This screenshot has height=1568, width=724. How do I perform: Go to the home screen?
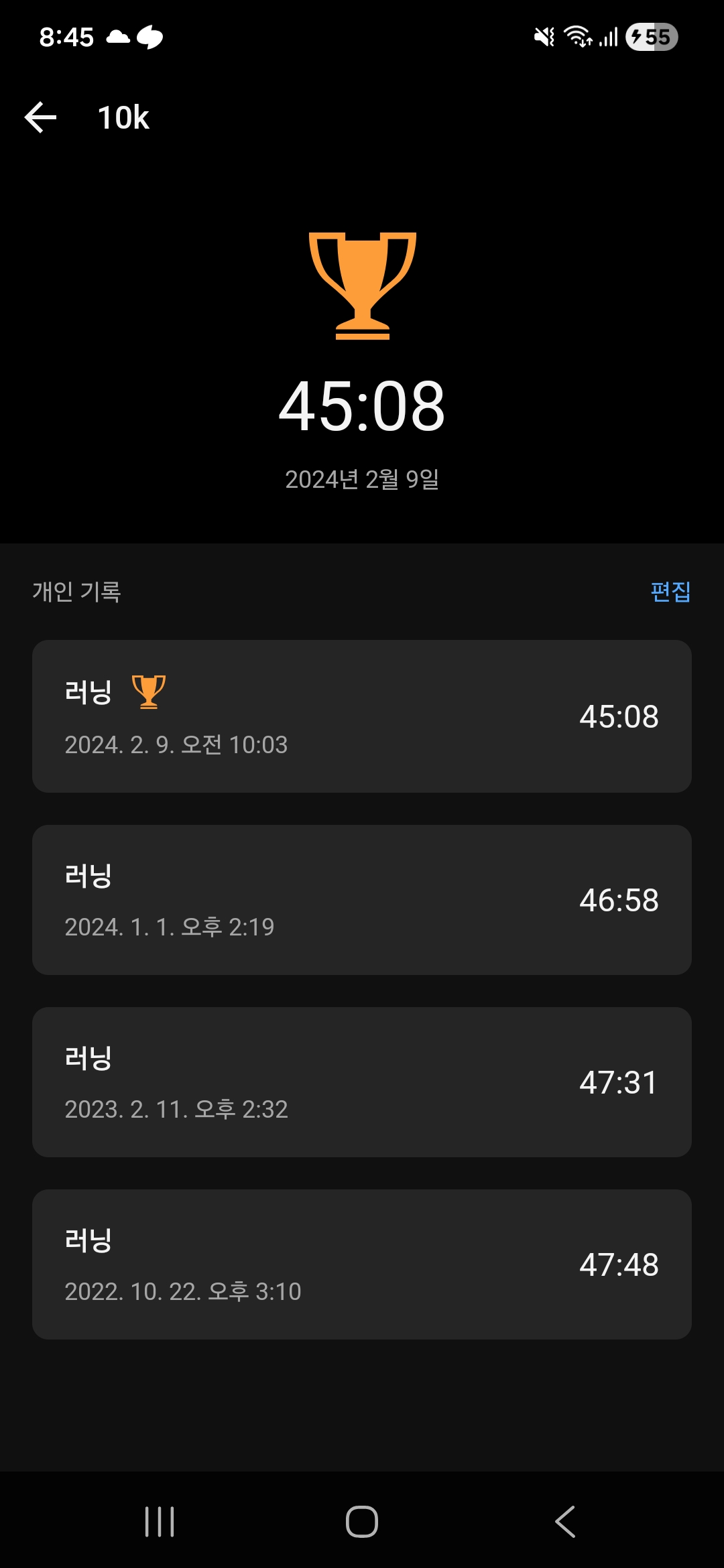(x=362, y=1521)
